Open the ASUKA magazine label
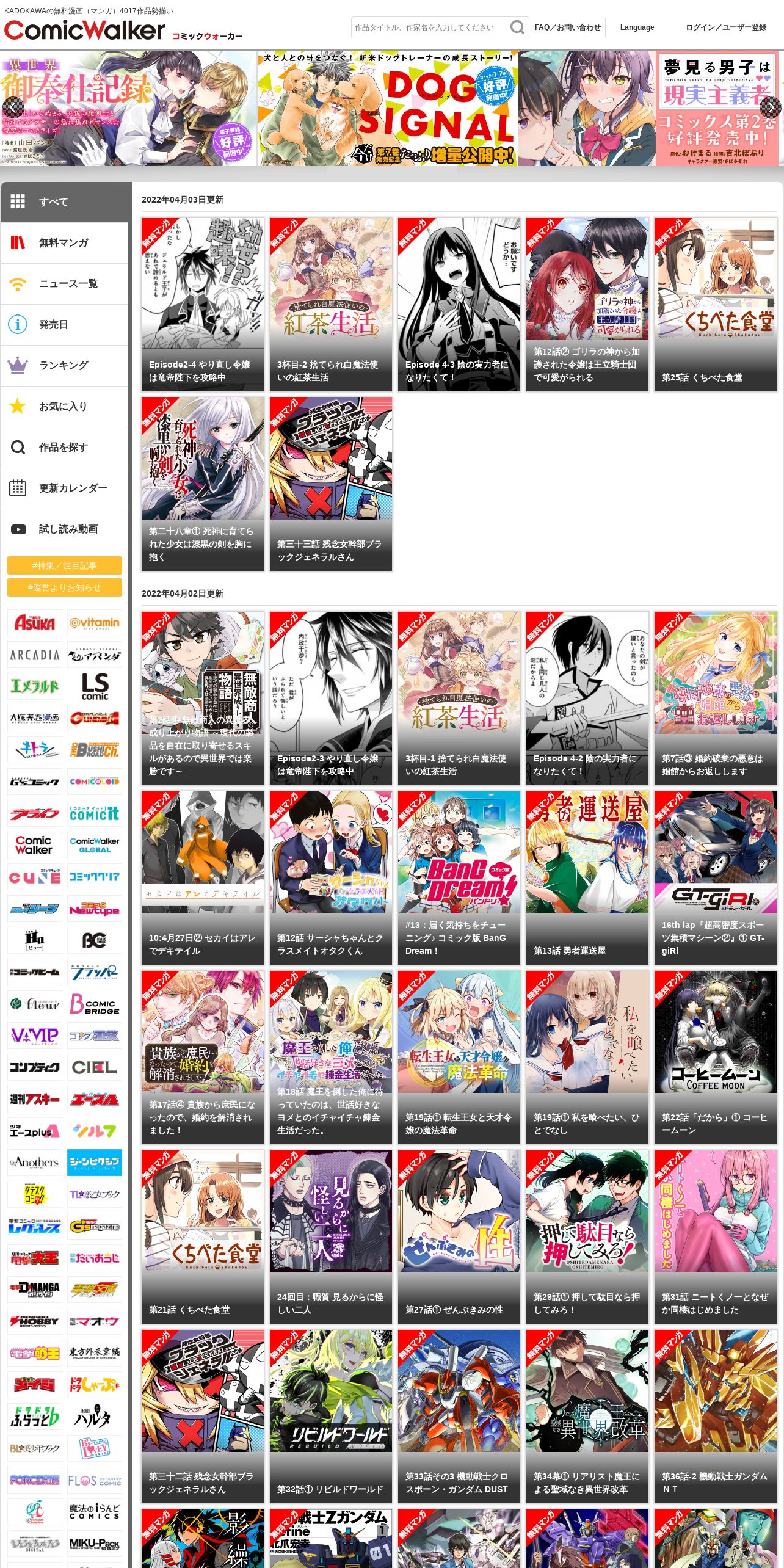784x1568 pixels. (x=34, y=623)
